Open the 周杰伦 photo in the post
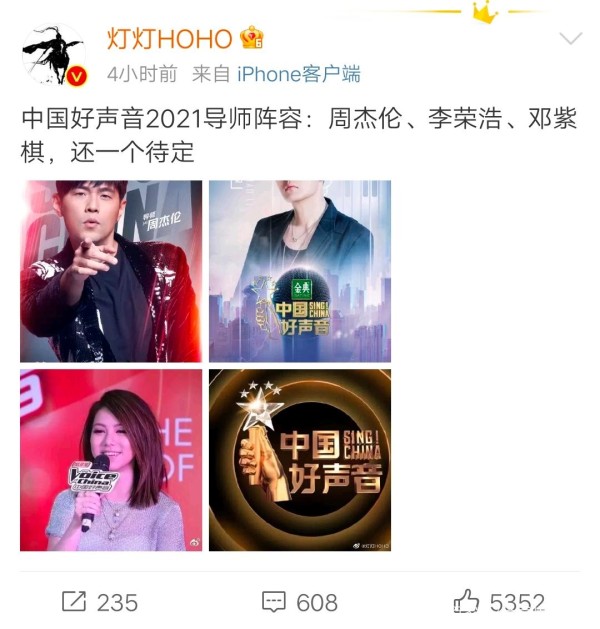Viewport: 600px width, 629px height. point(111,271)
